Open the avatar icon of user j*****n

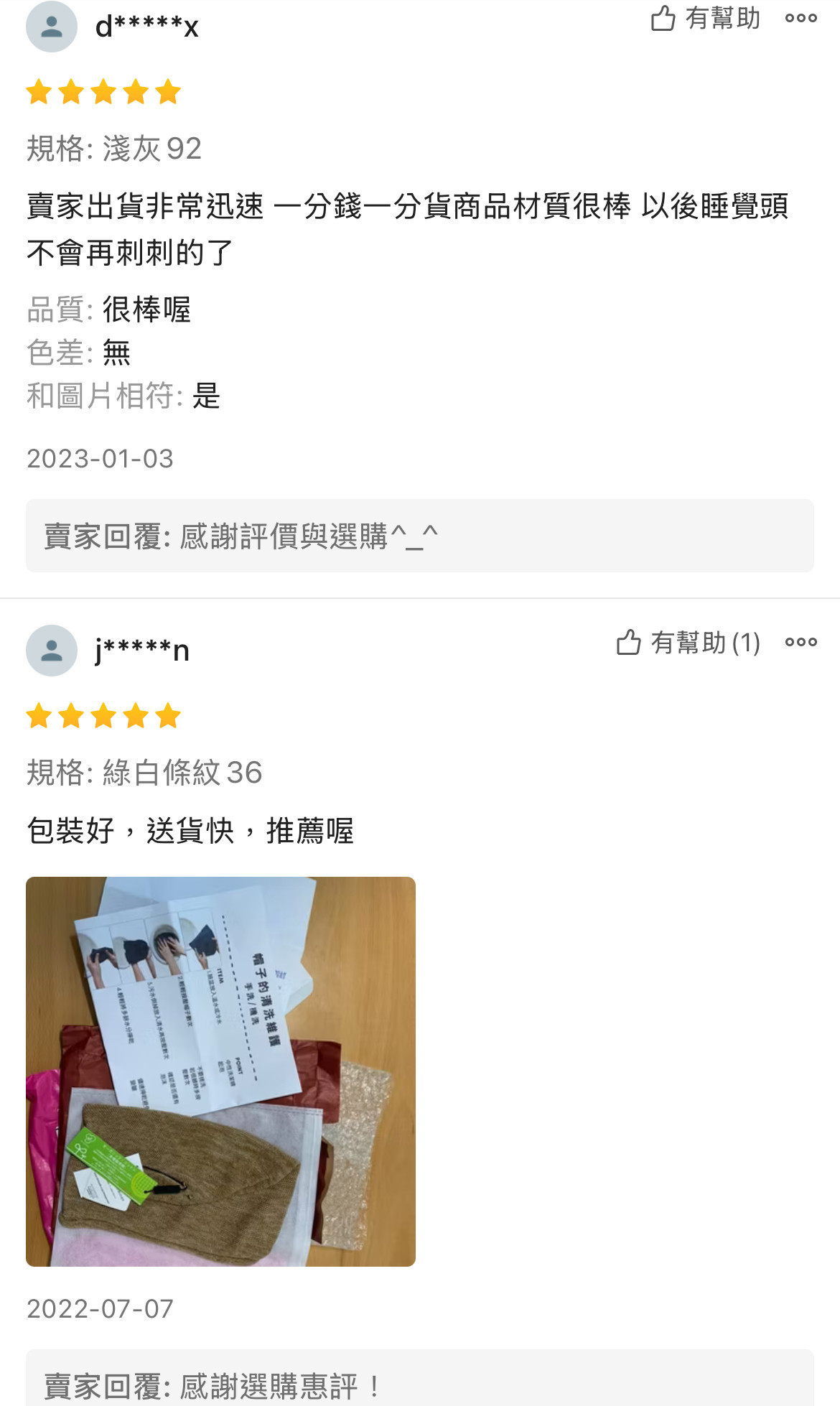(53, 650)
